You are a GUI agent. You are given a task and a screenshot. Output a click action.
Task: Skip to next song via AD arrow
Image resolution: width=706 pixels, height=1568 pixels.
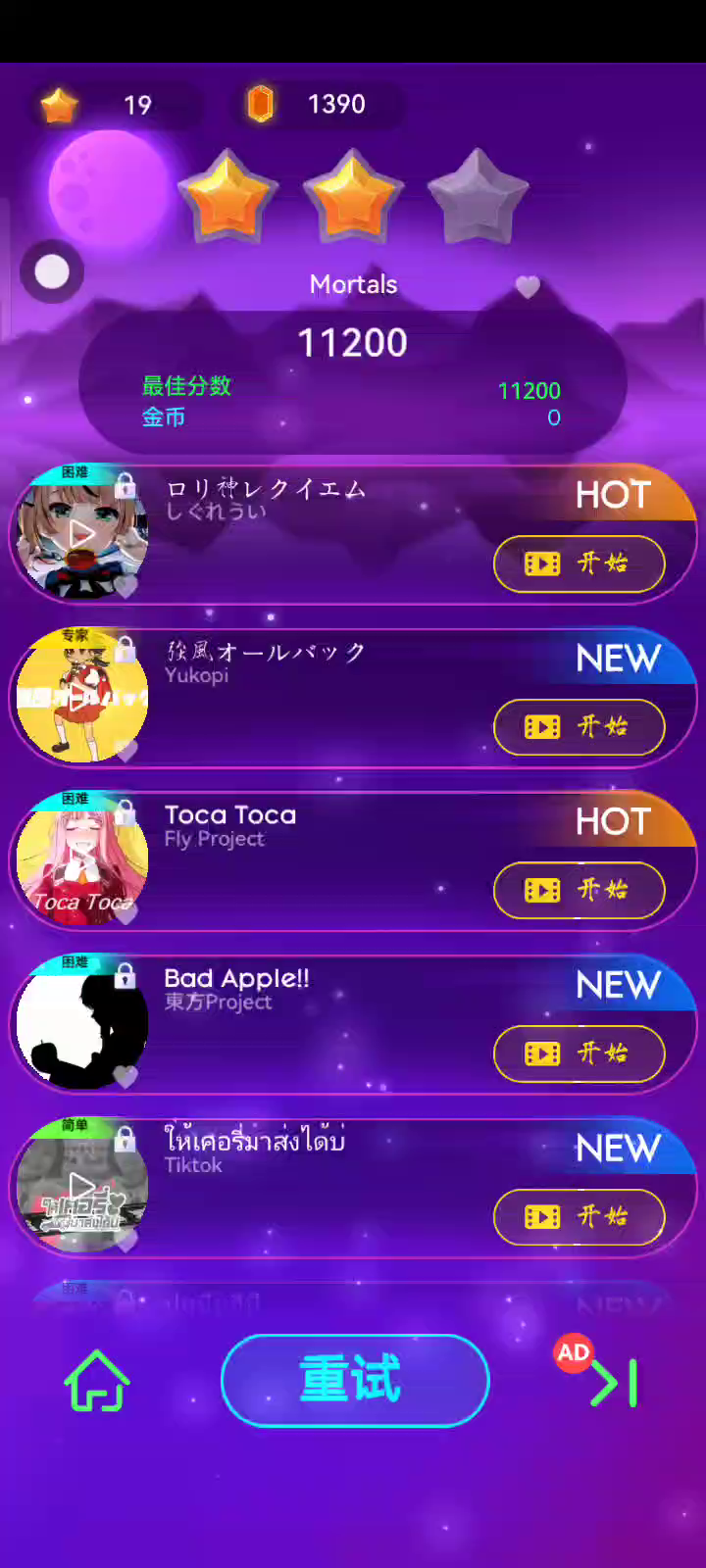(x=612, y=1382)
